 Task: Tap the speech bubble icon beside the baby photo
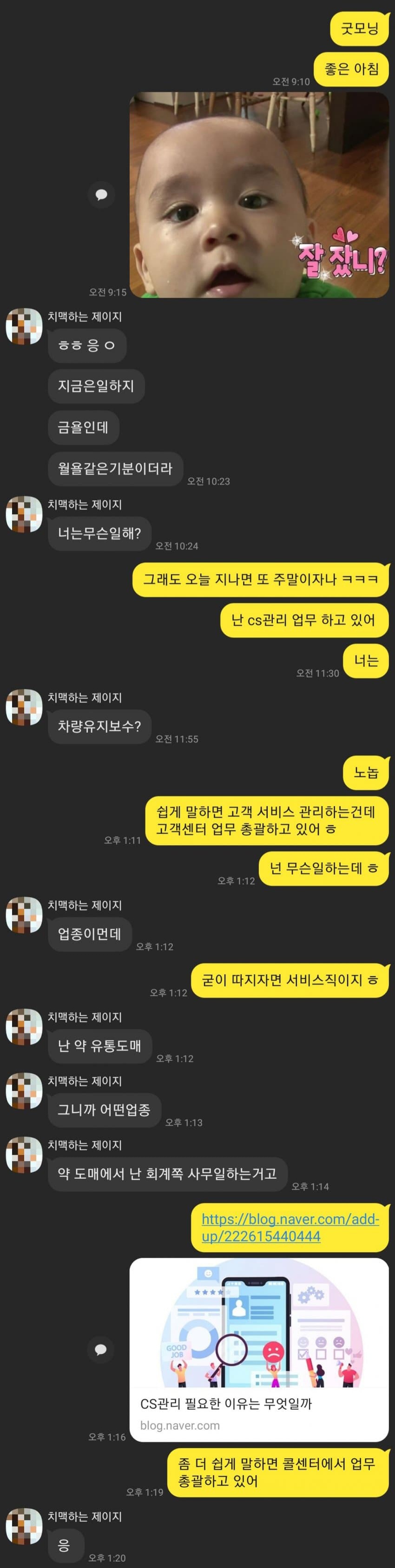point(102,195)
